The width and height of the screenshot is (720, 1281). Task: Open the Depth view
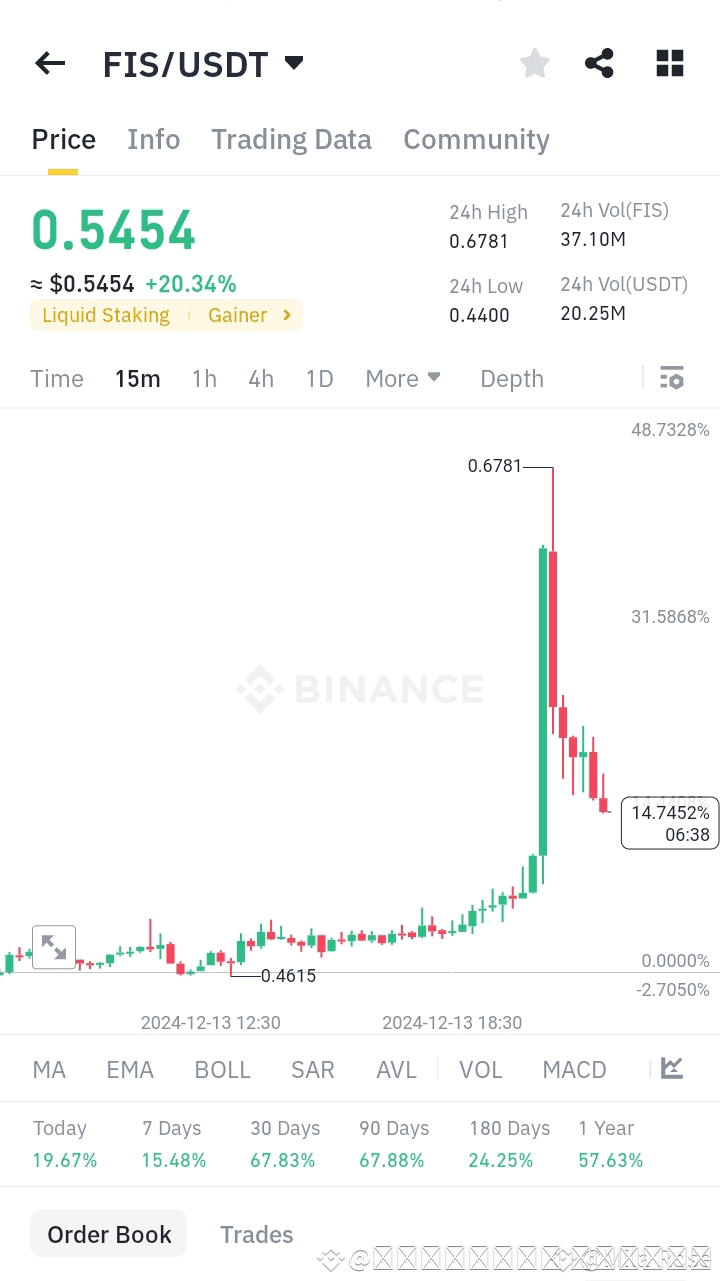coord(511,378)
